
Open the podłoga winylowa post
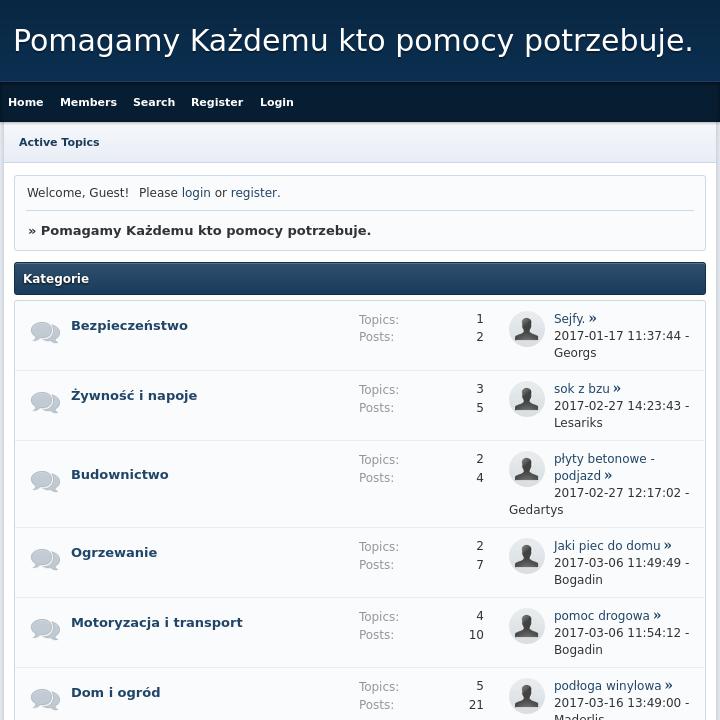coord(607,686)
